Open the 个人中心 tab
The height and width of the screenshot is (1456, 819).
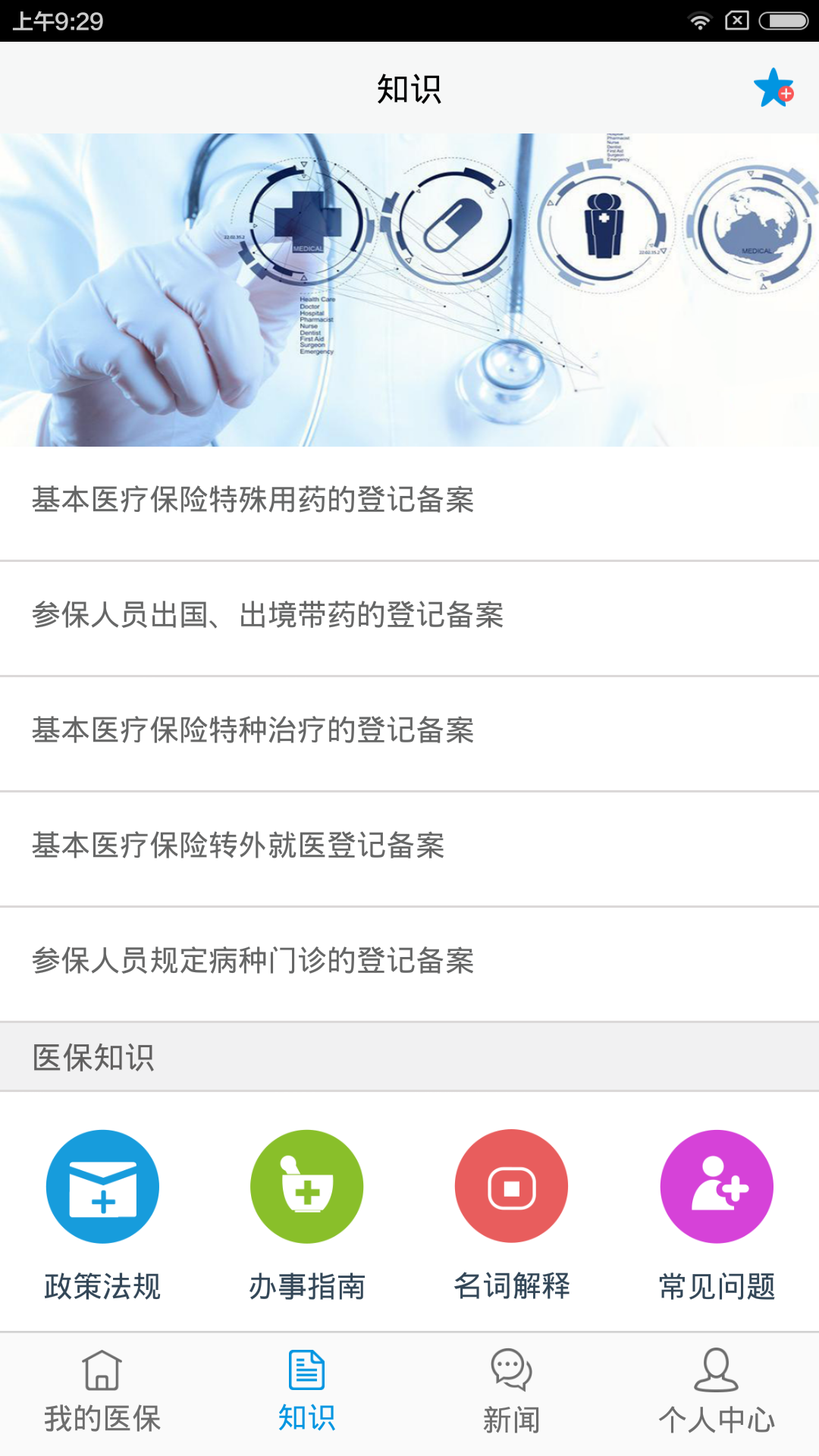pos(717,1392)
